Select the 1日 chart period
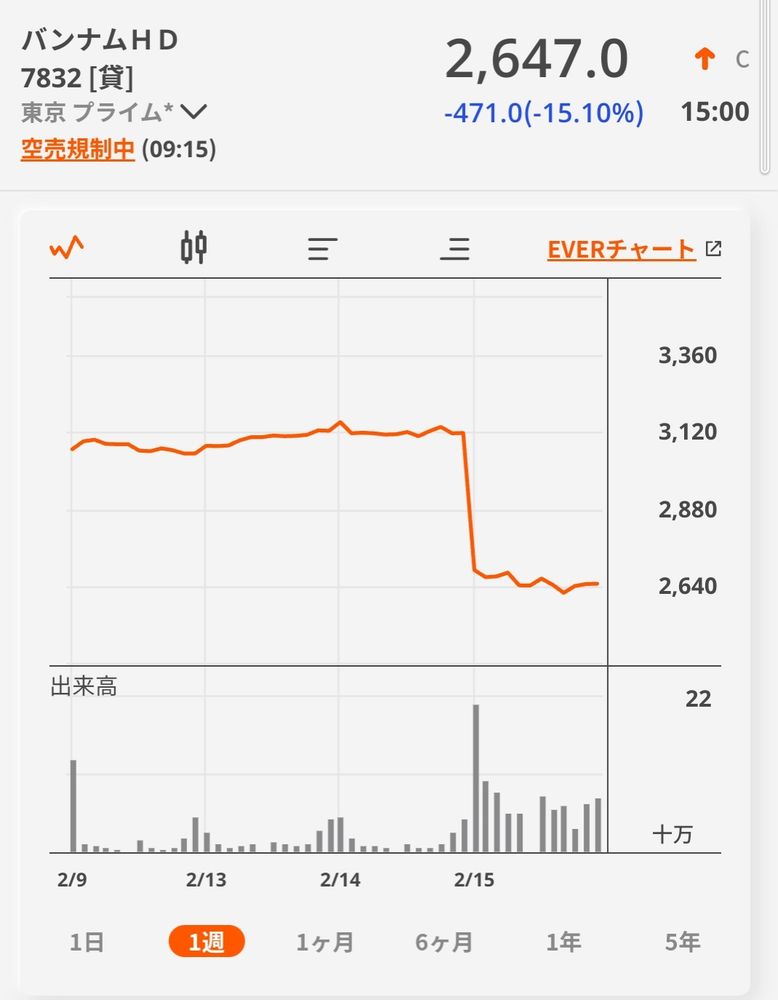 (x=87, y=941)
